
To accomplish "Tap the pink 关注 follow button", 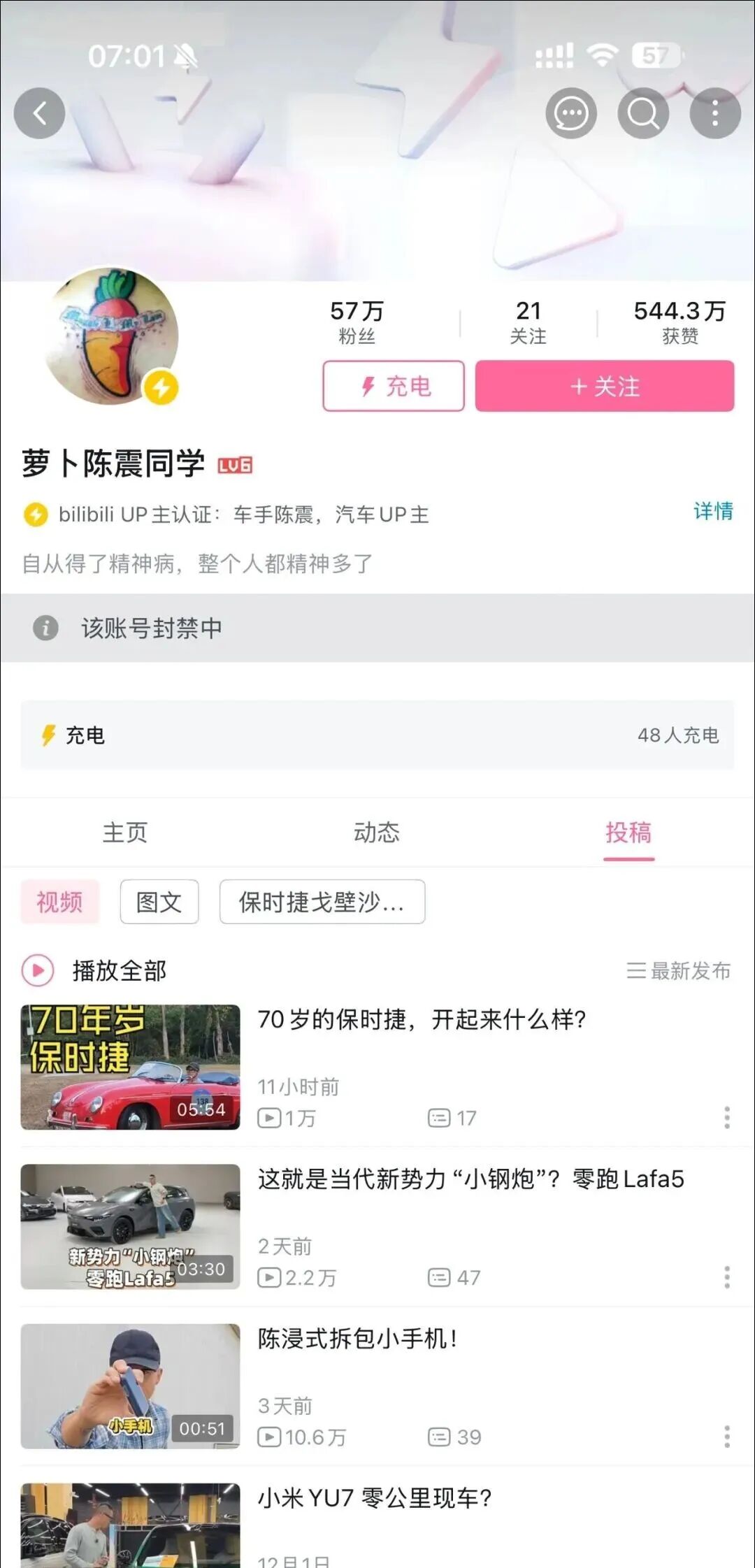I will (604, 387).
